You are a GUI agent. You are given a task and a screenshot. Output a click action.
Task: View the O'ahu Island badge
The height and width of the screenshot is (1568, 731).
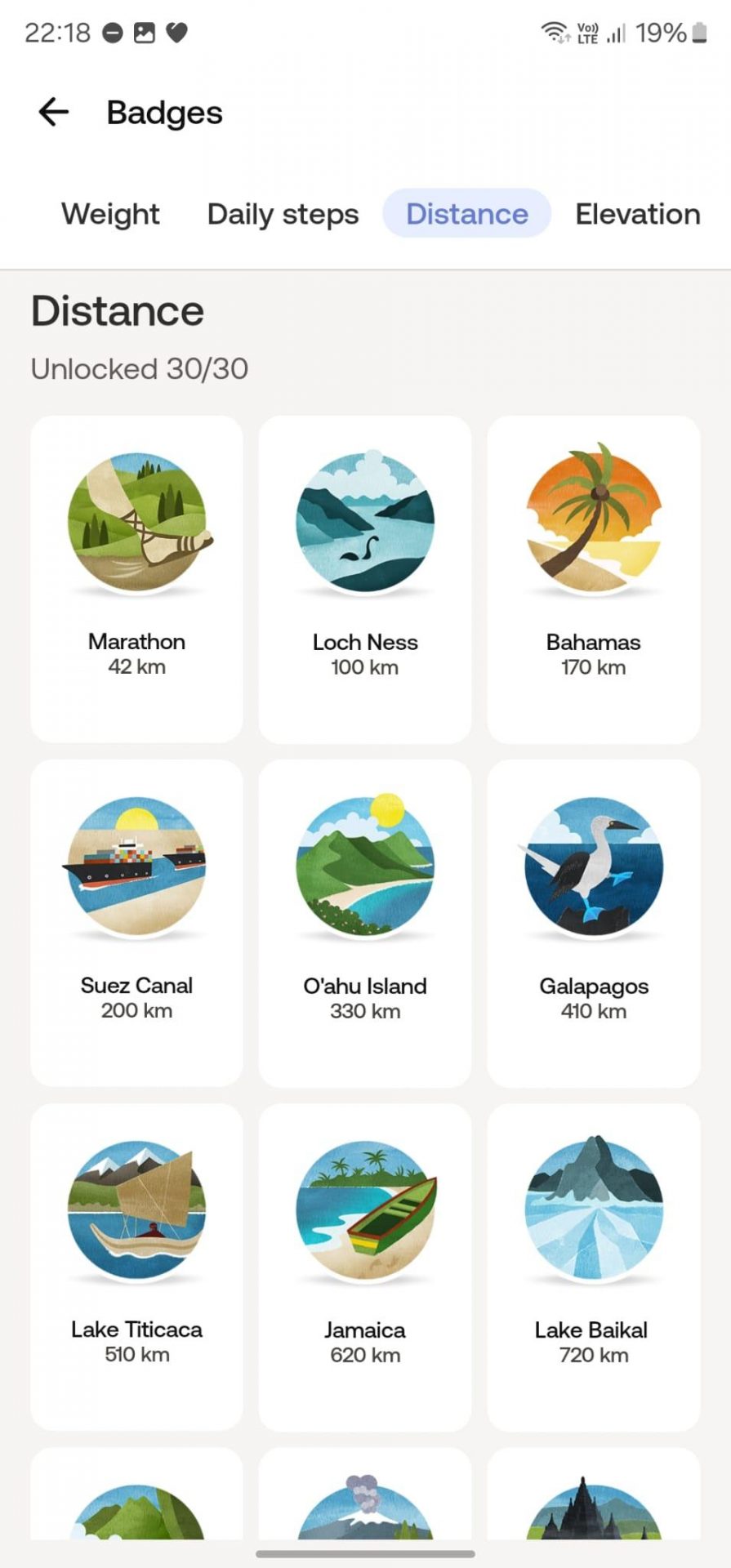coord(365,922)
